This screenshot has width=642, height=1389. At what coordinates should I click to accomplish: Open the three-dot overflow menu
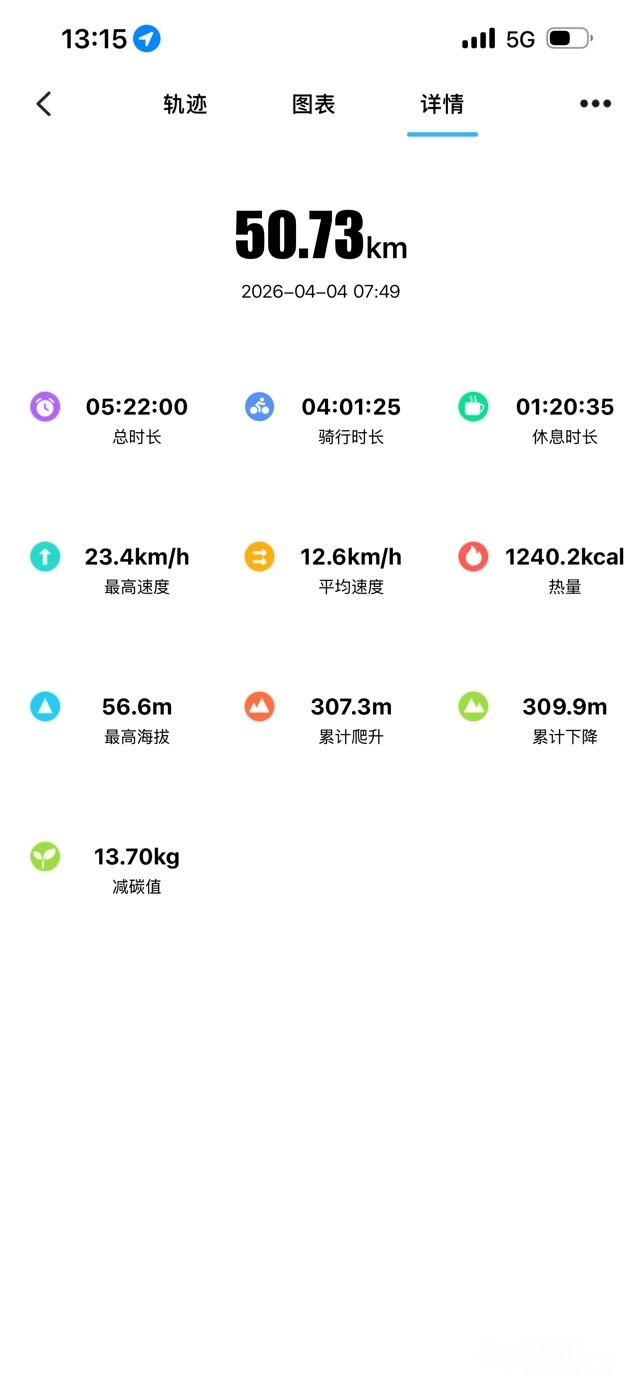595,104
